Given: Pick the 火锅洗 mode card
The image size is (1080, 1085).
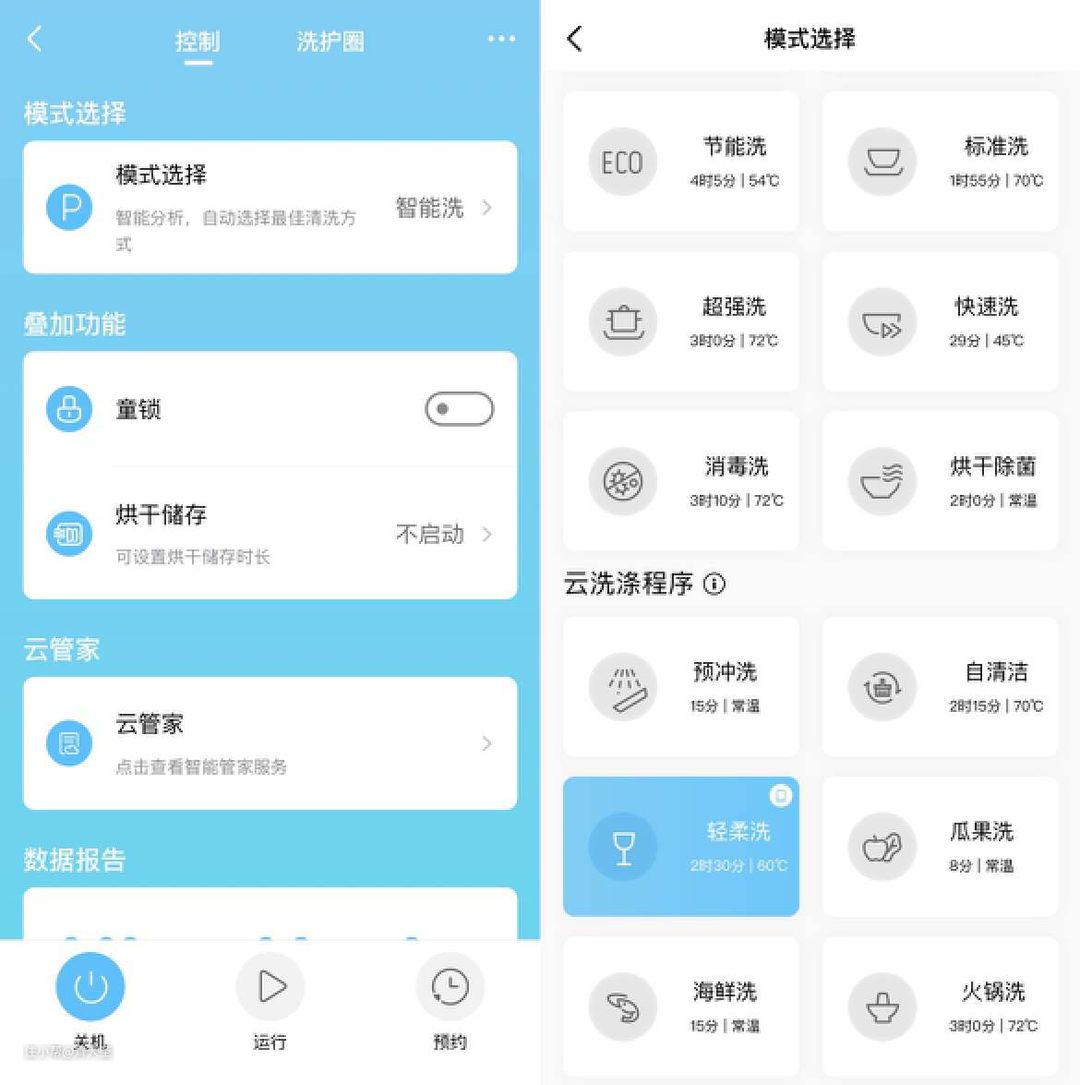Looking at the screenshot, I should coord(940,1006).
